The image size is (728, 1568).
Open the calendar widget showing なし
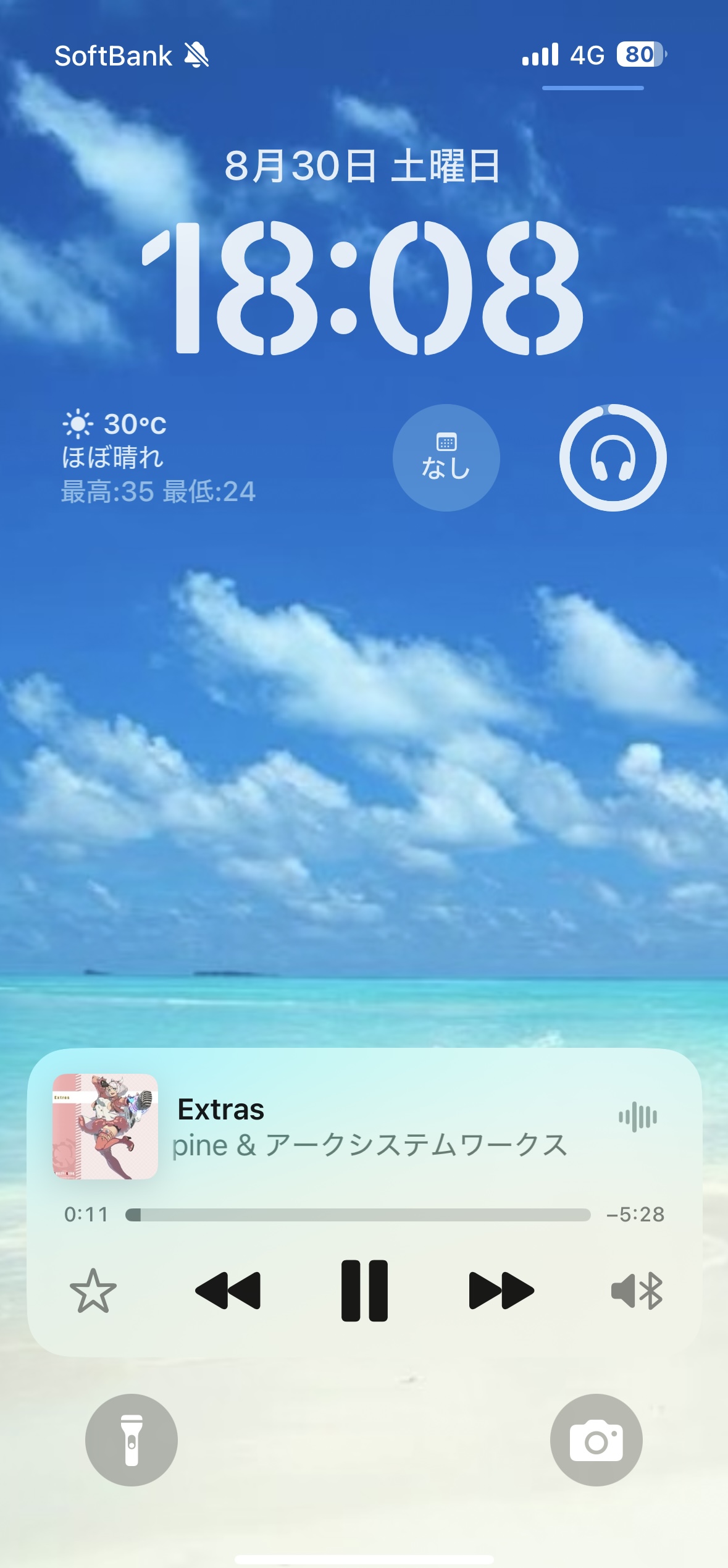446,458
